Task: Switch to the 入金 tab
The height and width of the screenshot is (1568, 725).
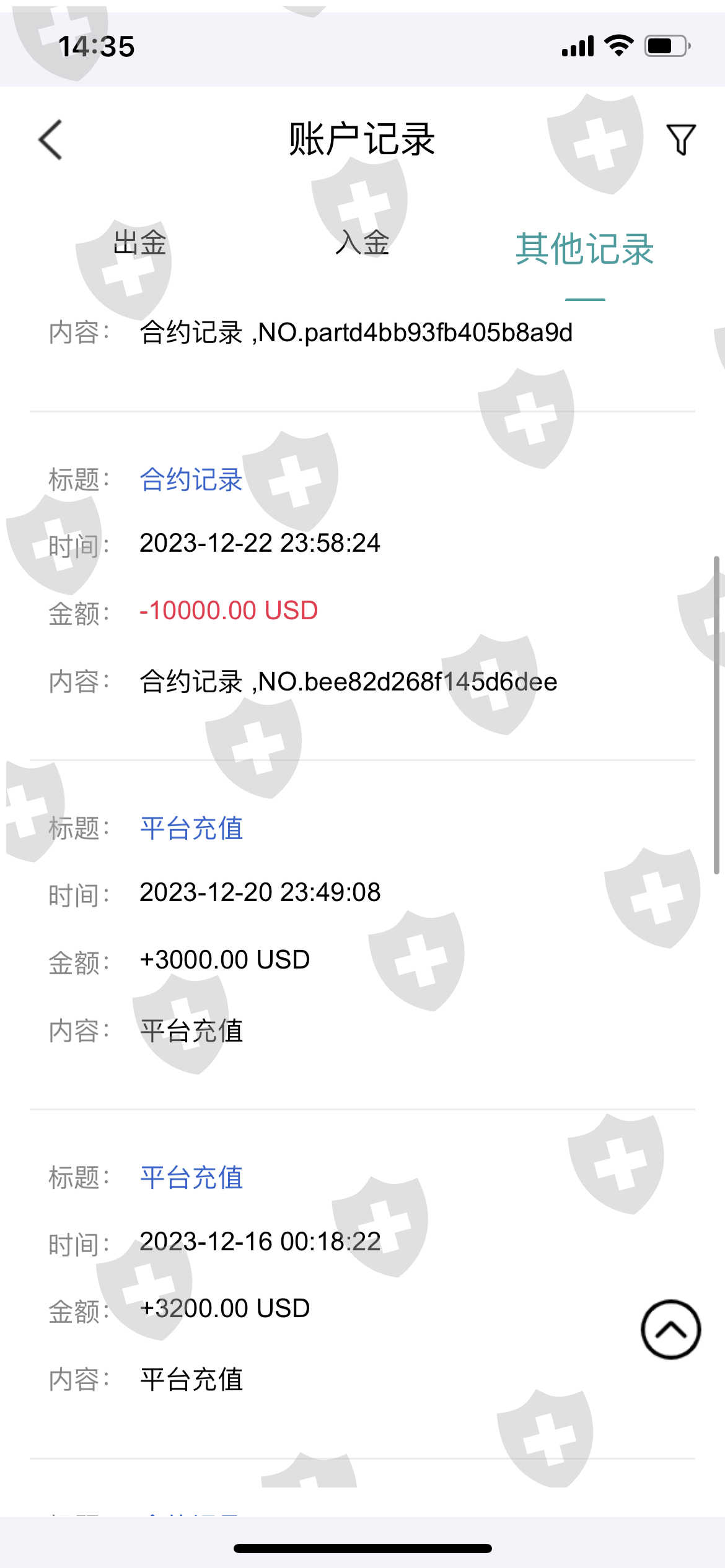Action: click(x=362, y=243)
